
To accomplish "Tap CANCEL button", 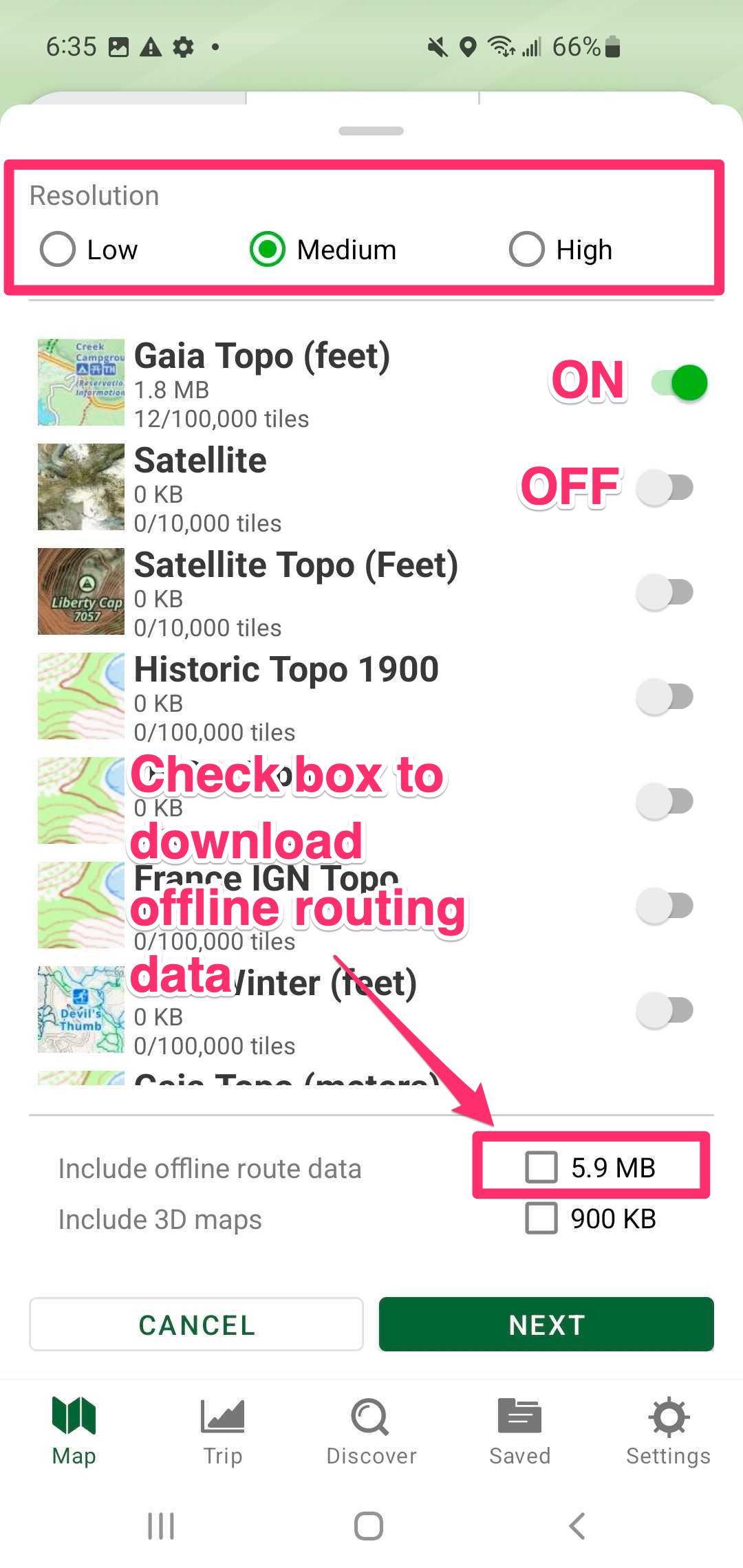I will 196,1325.
